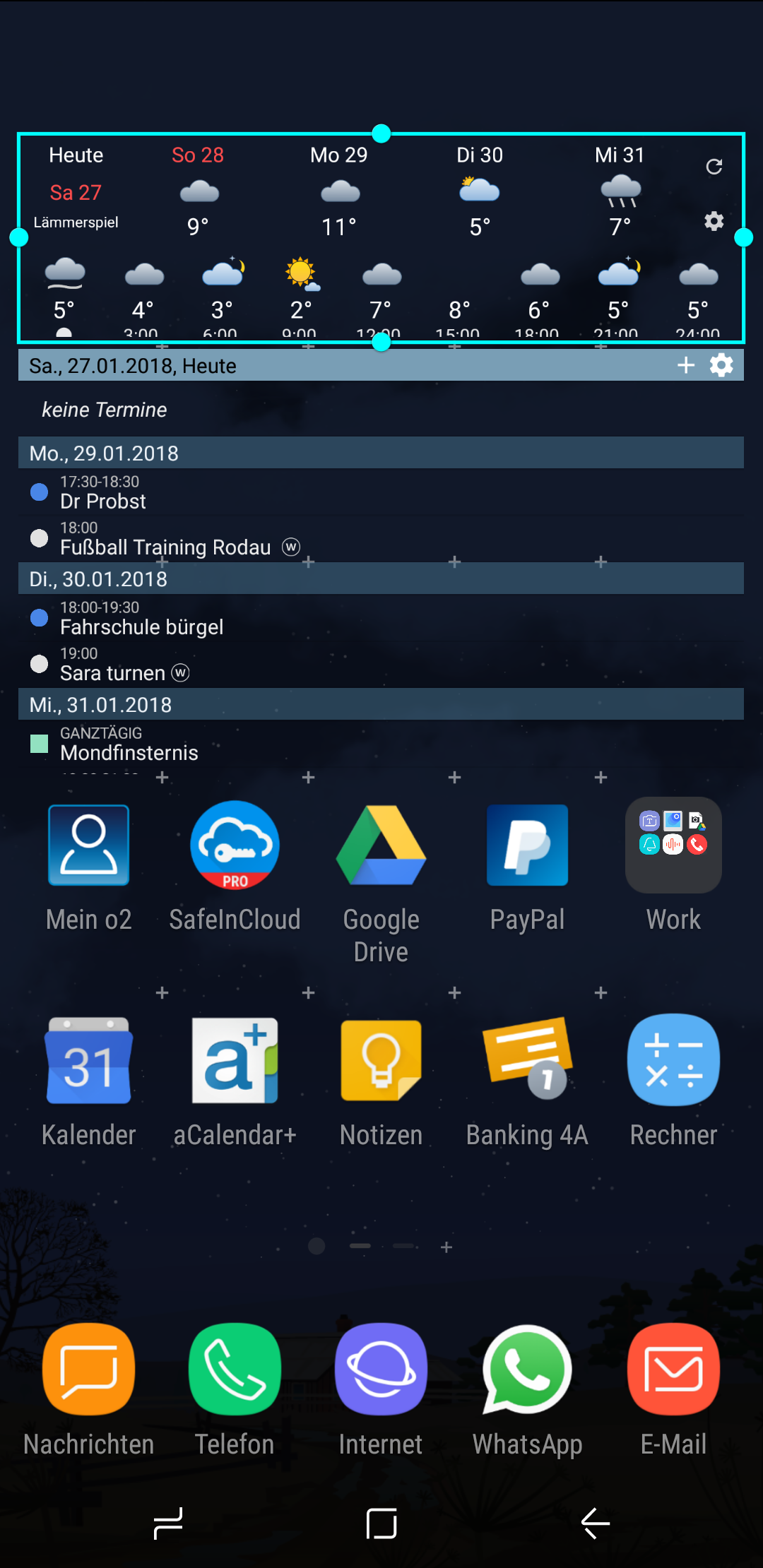Viewport: 763px width, 1568px height.
Task: Open calendar widget settings gear
Action: coord(721,365)
